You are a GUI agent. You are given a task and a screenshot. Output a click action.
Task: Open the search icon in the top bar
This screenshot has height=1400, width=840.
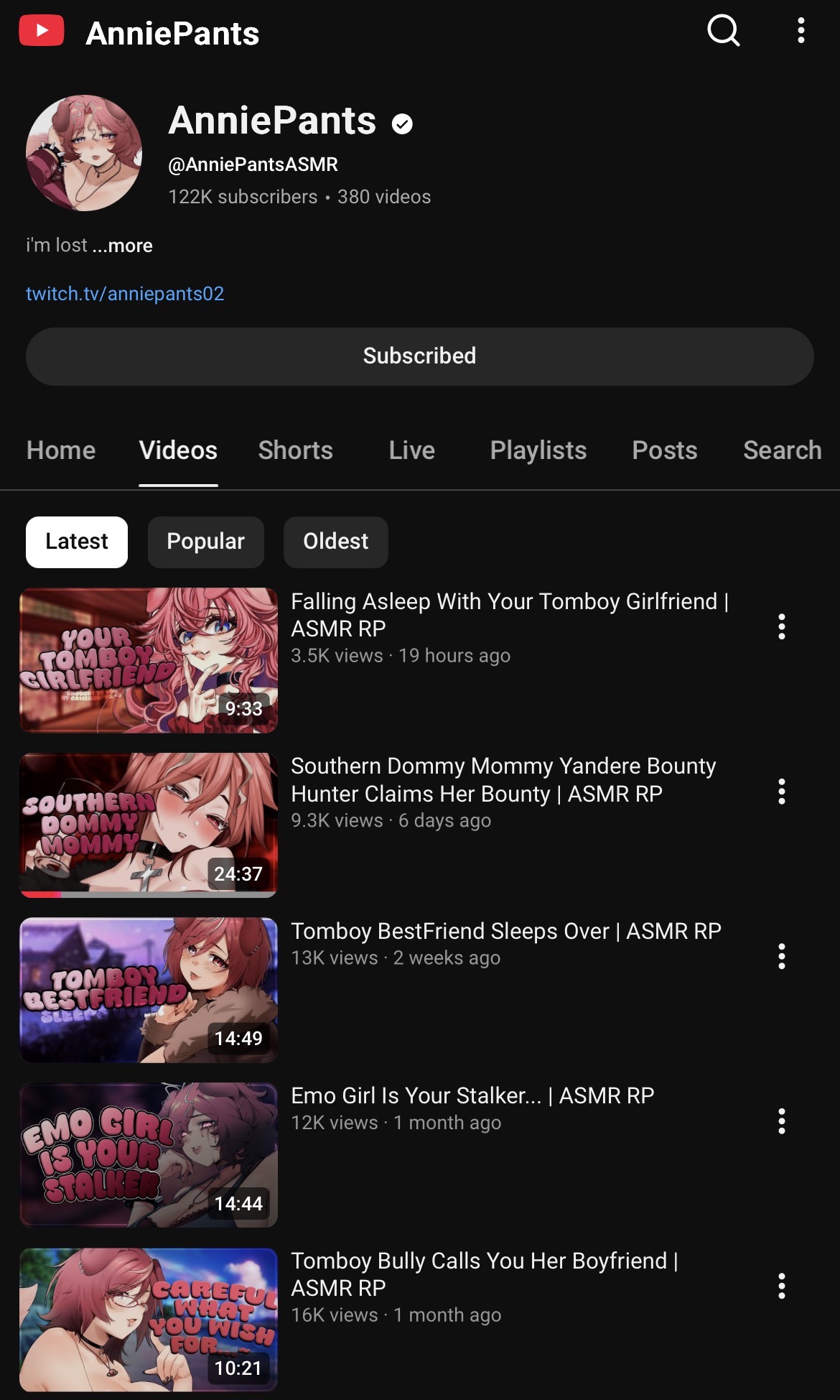pyautogui.click(x=723, y=31)
